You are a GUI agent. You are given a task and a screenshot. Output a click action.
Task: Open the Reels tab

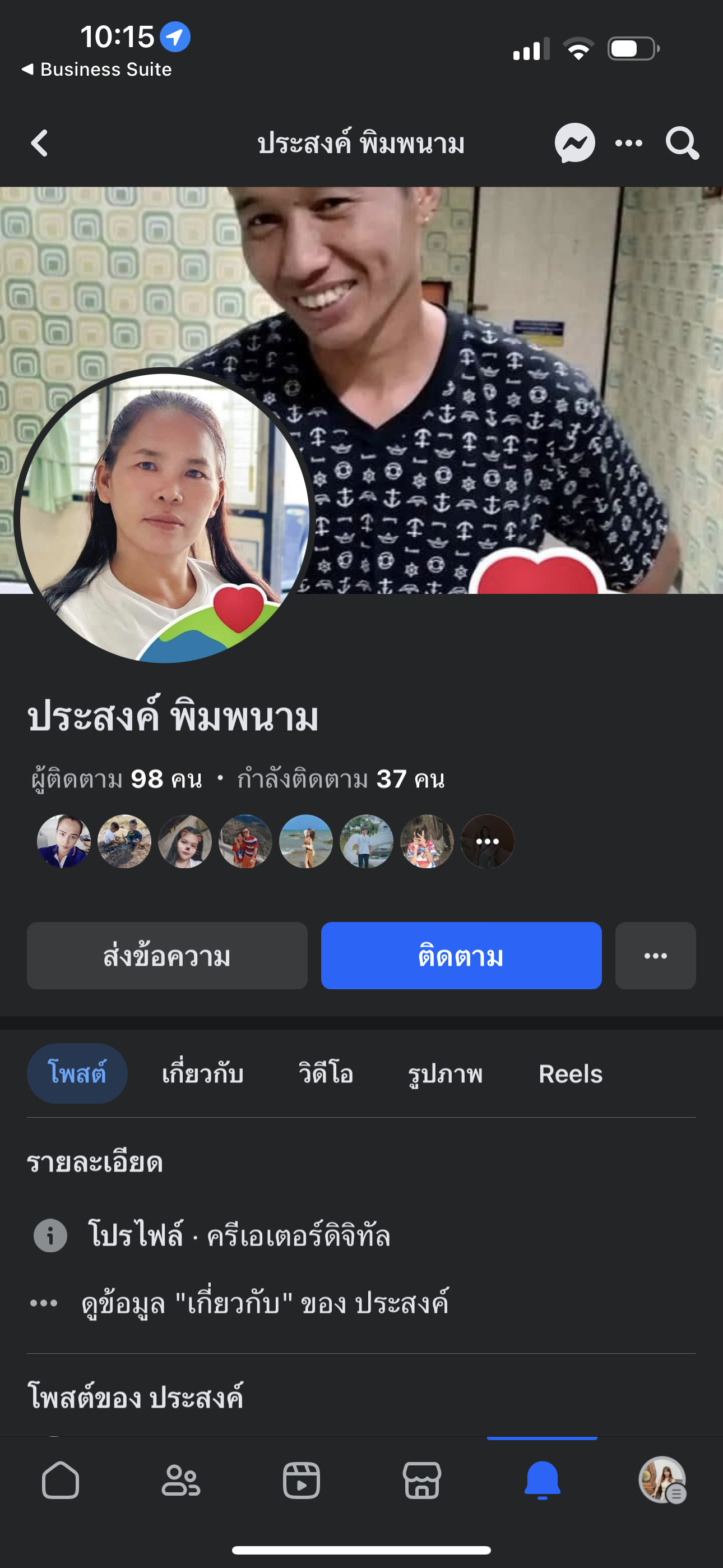coord(570,1074)
